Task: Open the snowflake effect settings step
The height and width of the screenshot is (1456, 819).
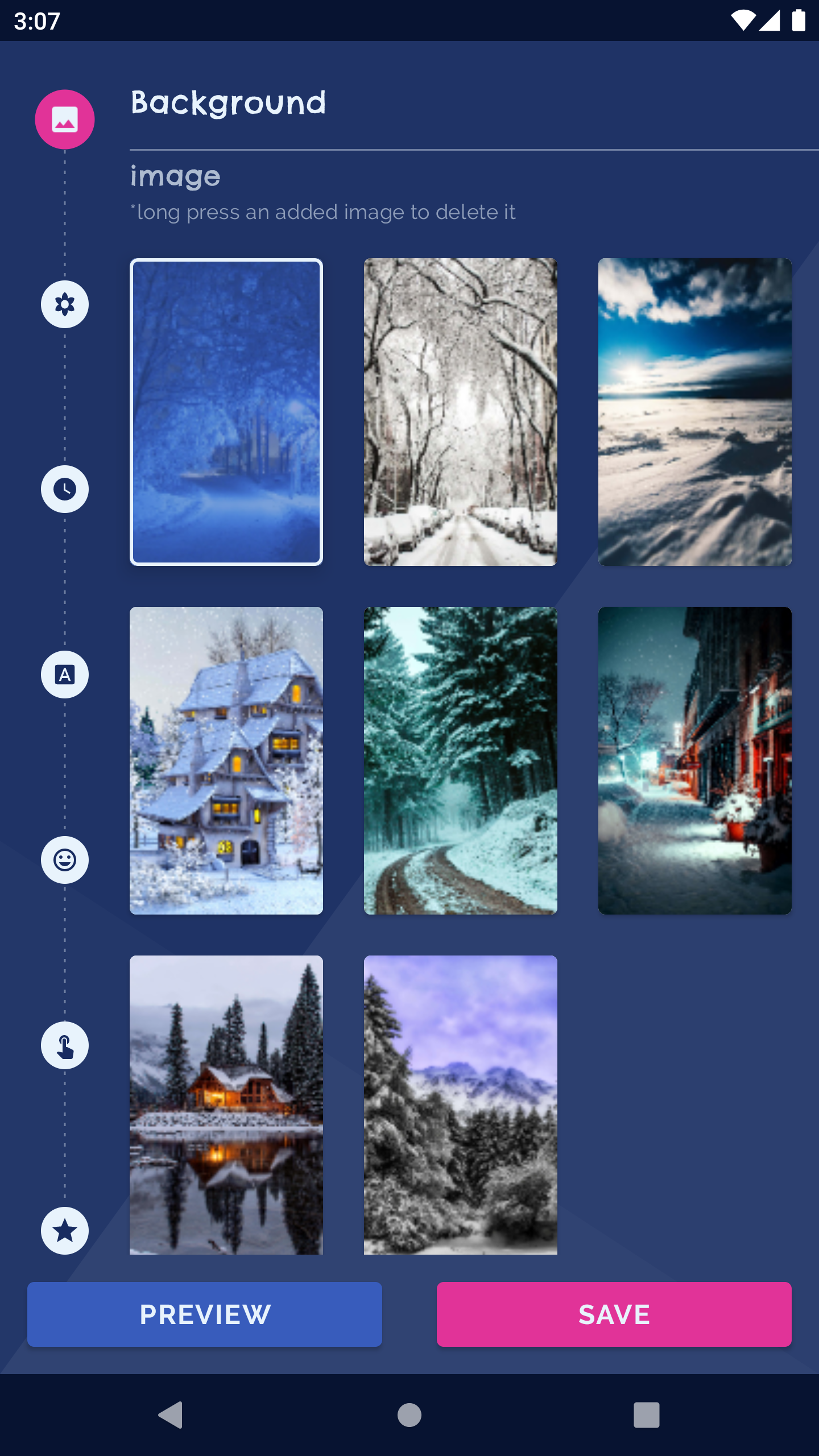Action: pyautogui.click(x=65, y=304)
